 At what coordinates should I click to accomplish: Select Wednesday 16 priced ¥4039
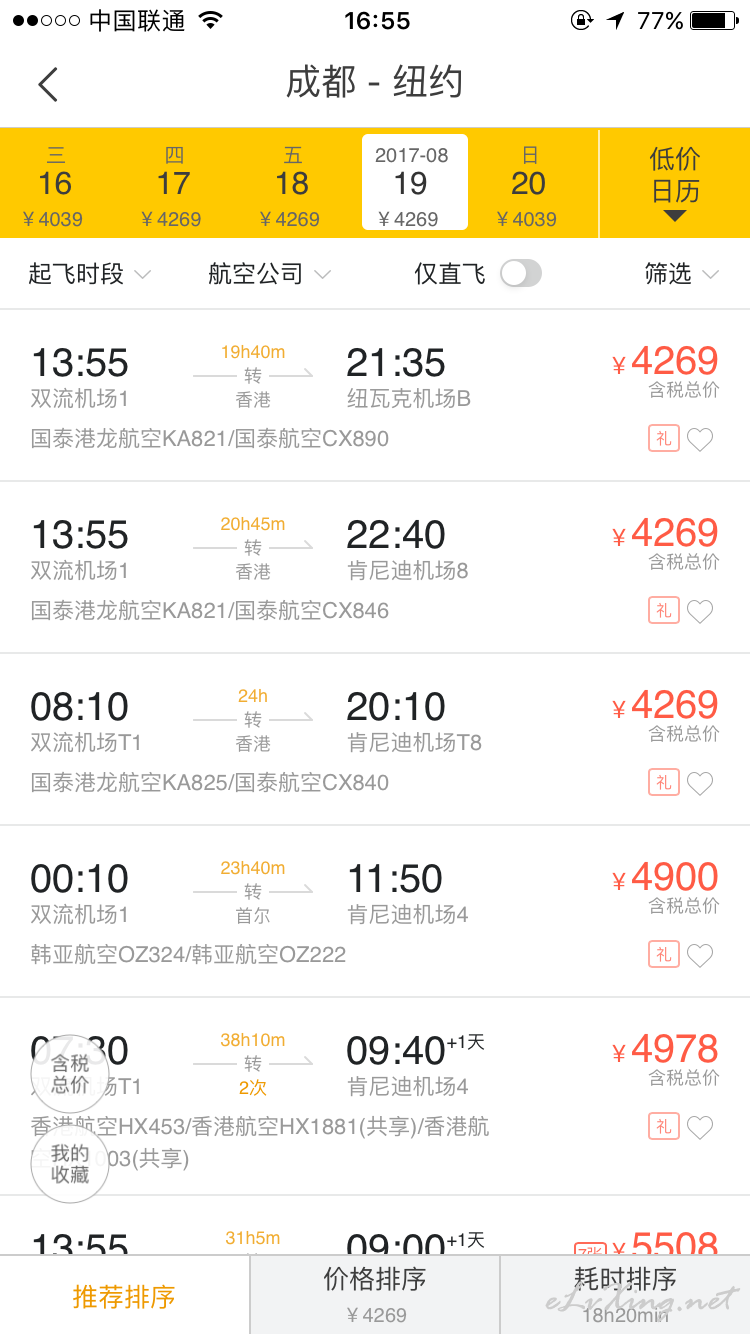[x=54, y=185]
